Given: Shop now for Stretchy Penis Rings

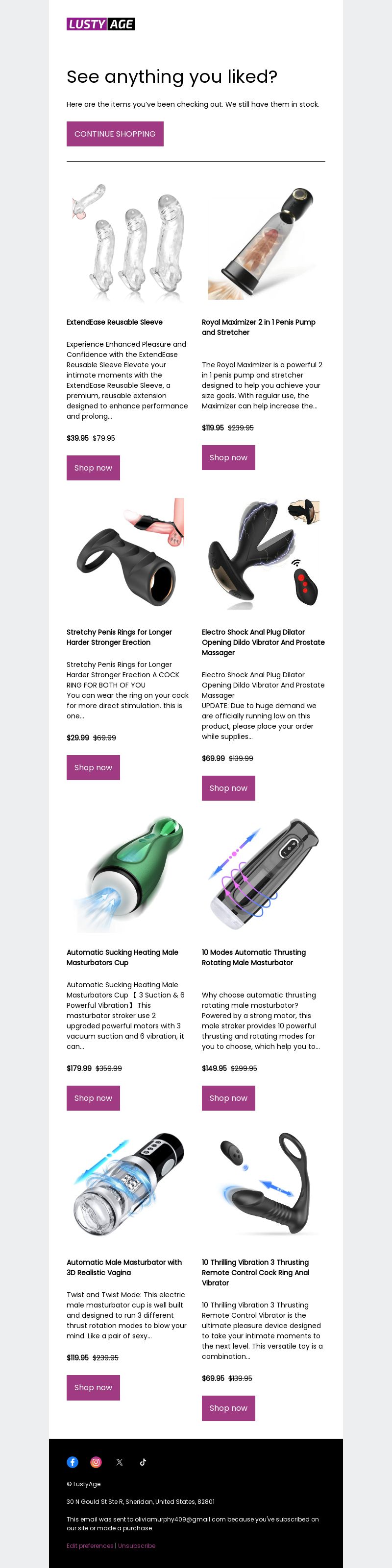Looking at the screenshot, I should click(93, 767).
